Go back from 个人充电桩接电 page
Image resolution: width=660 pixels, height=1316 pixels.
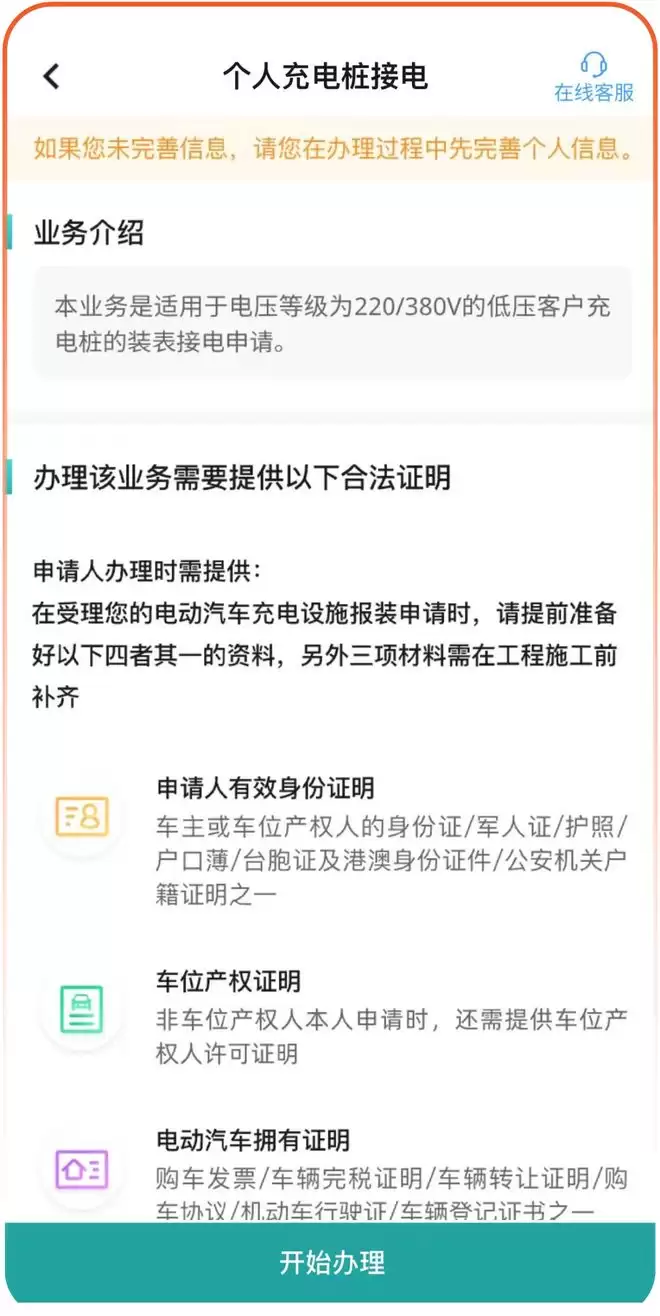point(51,76)
